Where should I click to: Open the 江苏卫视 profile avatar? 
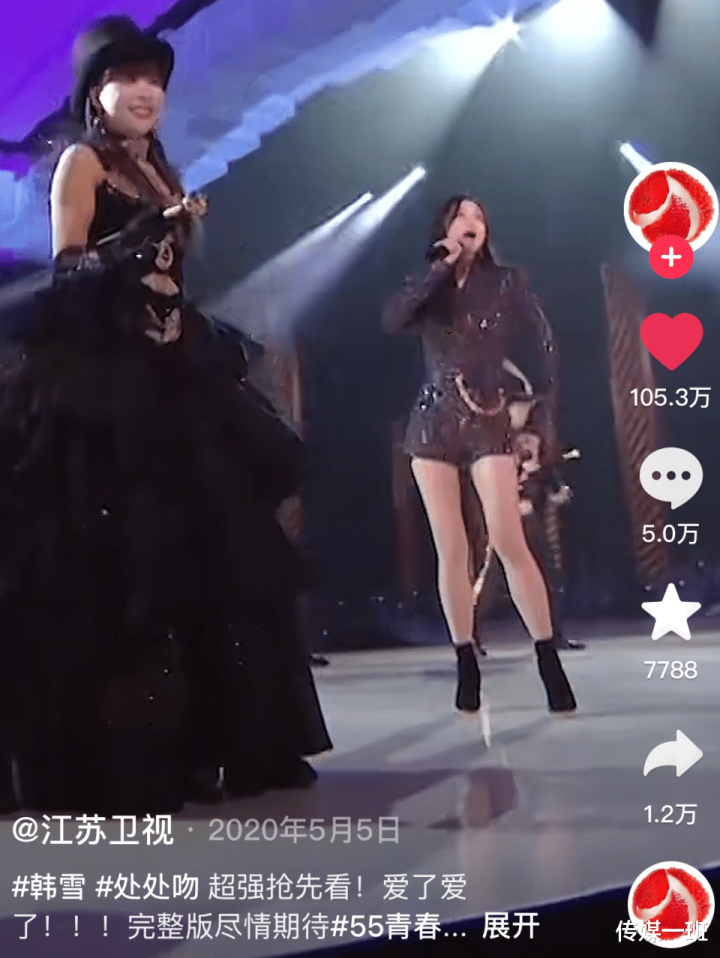670,205
